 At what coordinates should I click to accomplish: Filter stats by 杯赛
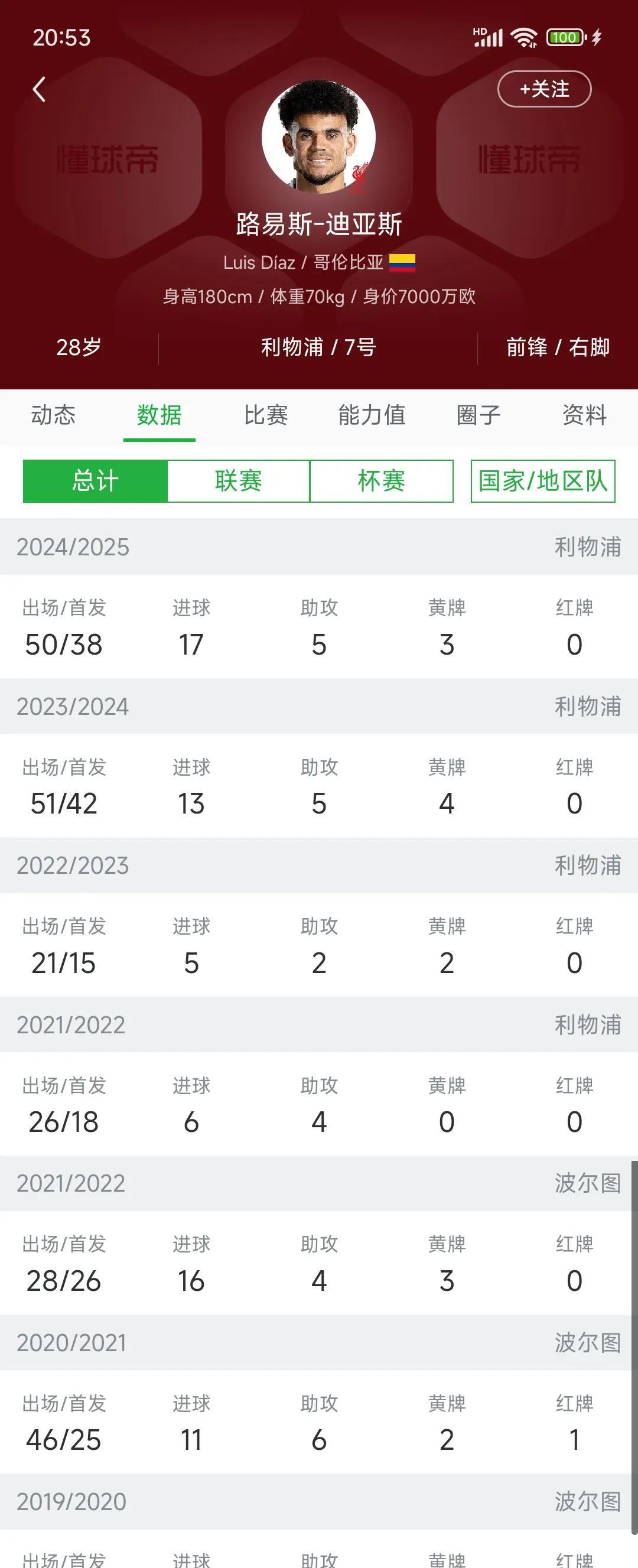(382, 481)
